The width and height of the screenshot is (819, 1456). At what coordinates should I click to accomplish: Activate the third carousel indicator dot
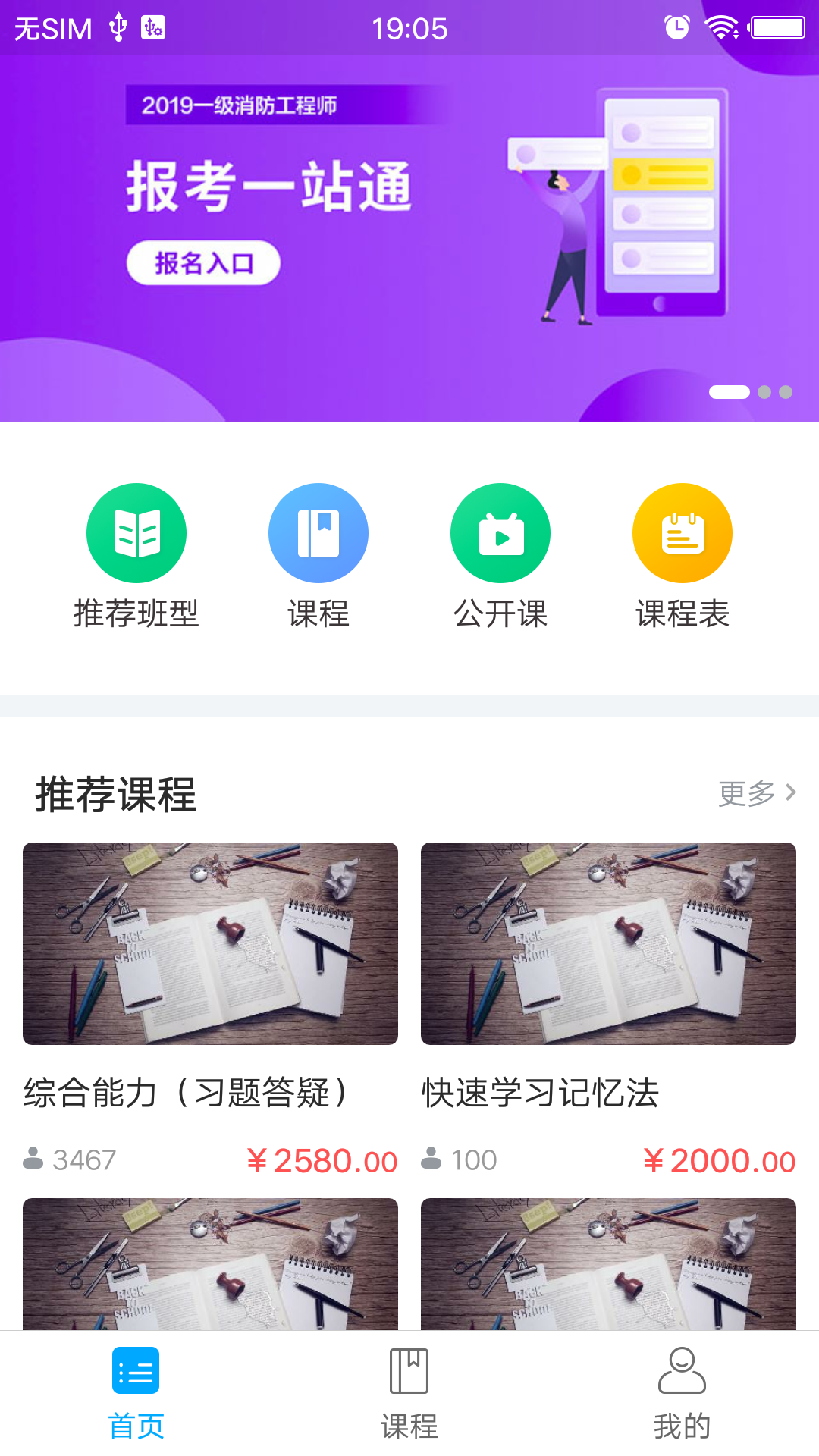[786, 391]
